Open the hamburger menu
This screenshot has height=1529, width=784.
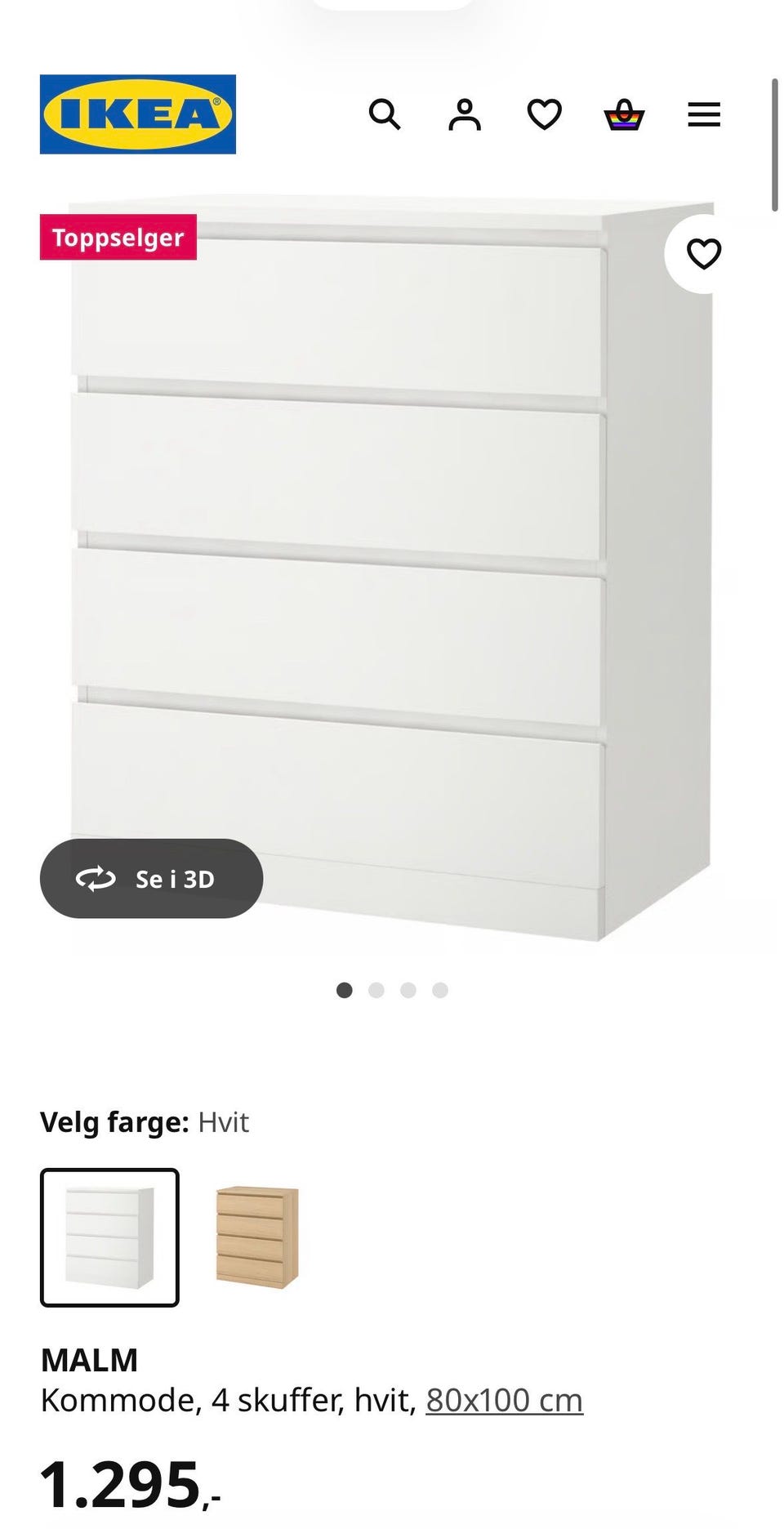coord(704,114)
